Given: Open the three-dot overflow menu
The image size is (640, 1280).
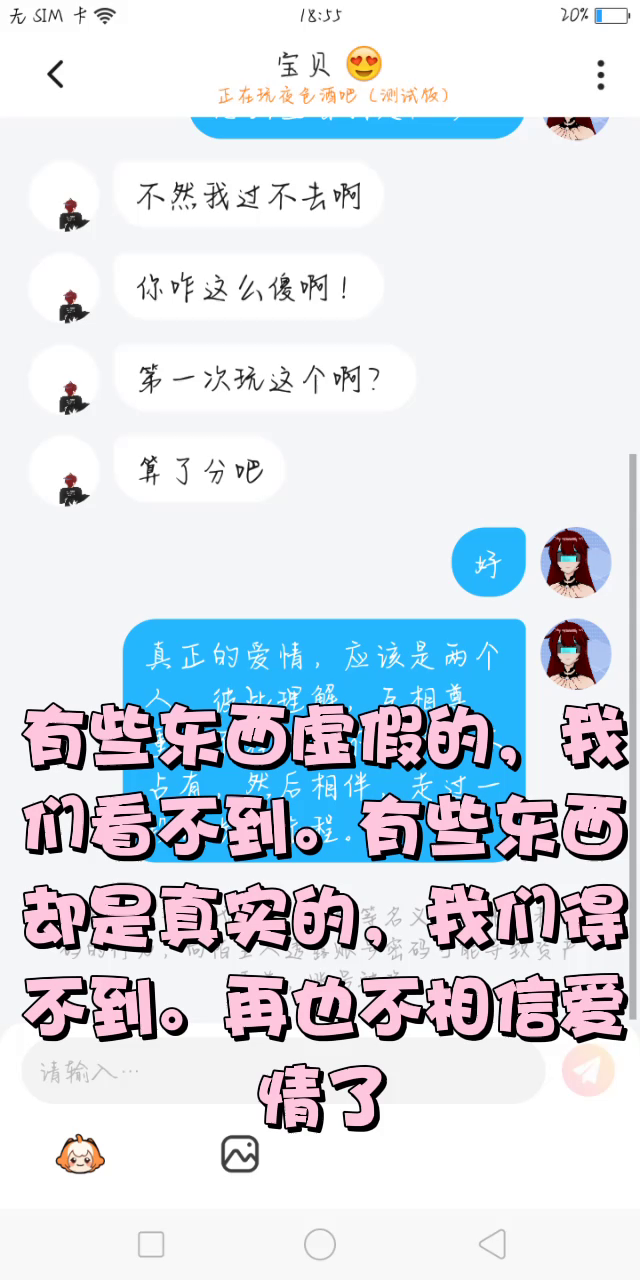Looking at the screenshot, I should click(x=600, y=74).
